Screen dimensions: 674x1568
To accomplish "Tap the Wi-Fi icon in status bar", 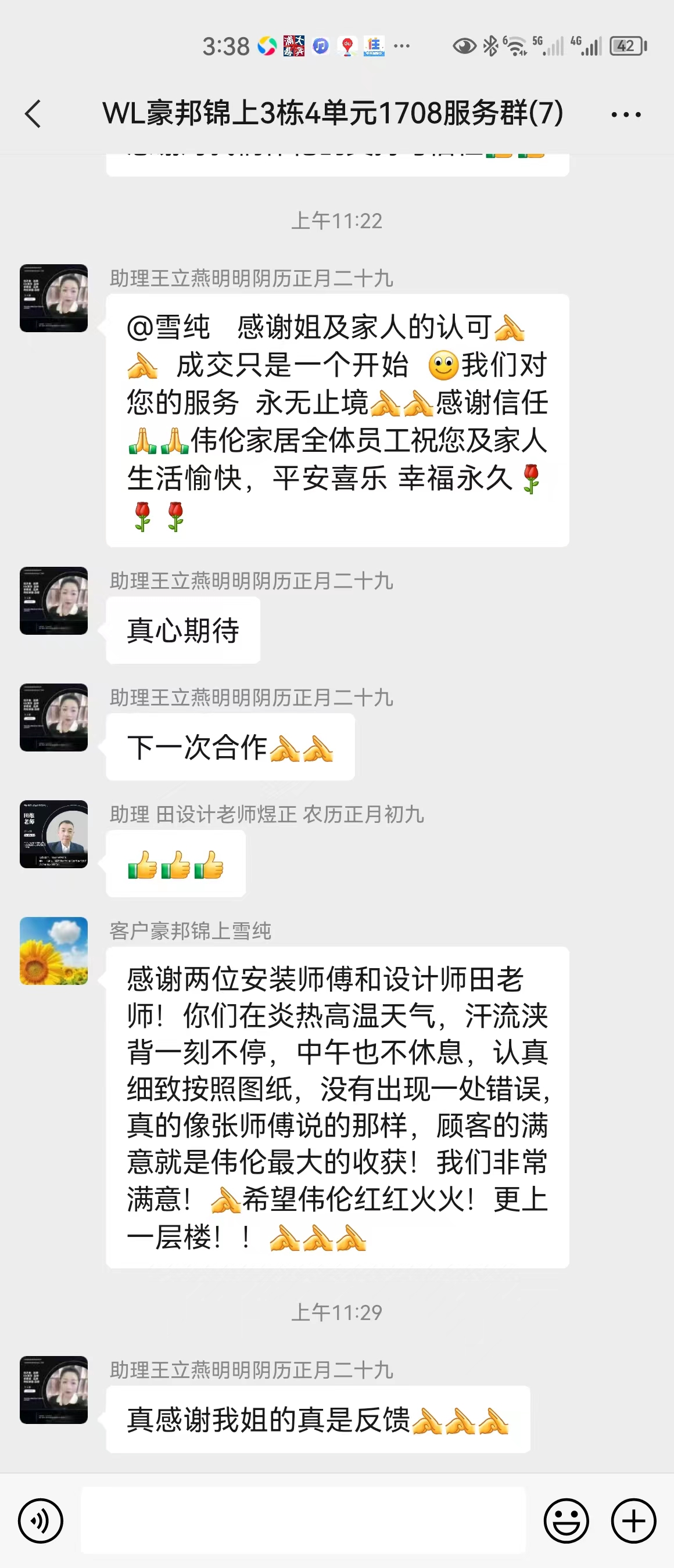I will pyautogui.click(x=518, y=46).
